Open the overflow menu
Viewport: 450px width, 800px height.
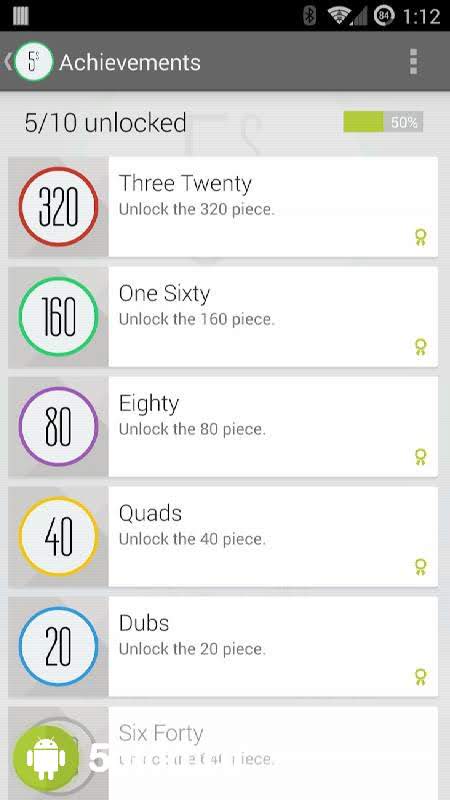413,62
